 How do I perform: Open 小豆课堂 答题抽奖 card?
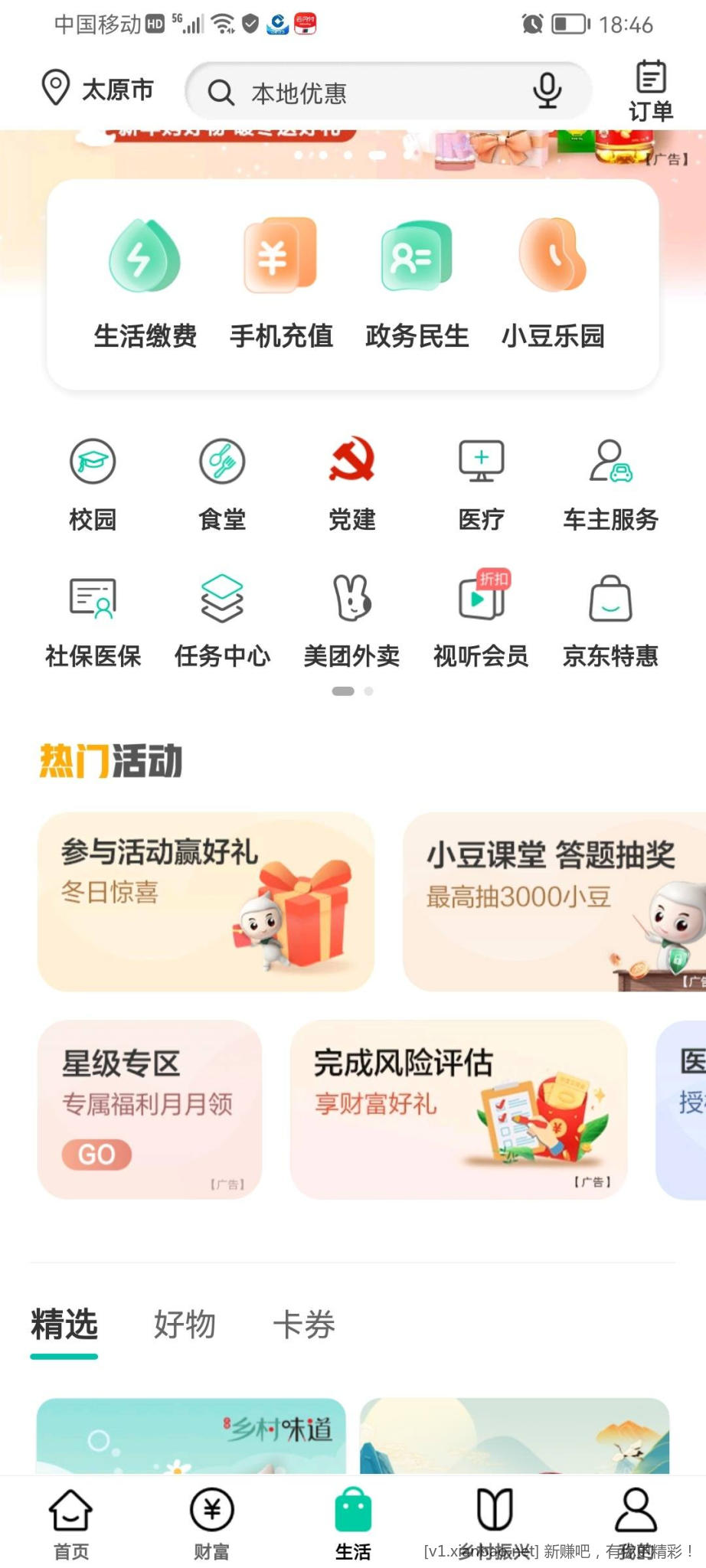click(553, 901)
